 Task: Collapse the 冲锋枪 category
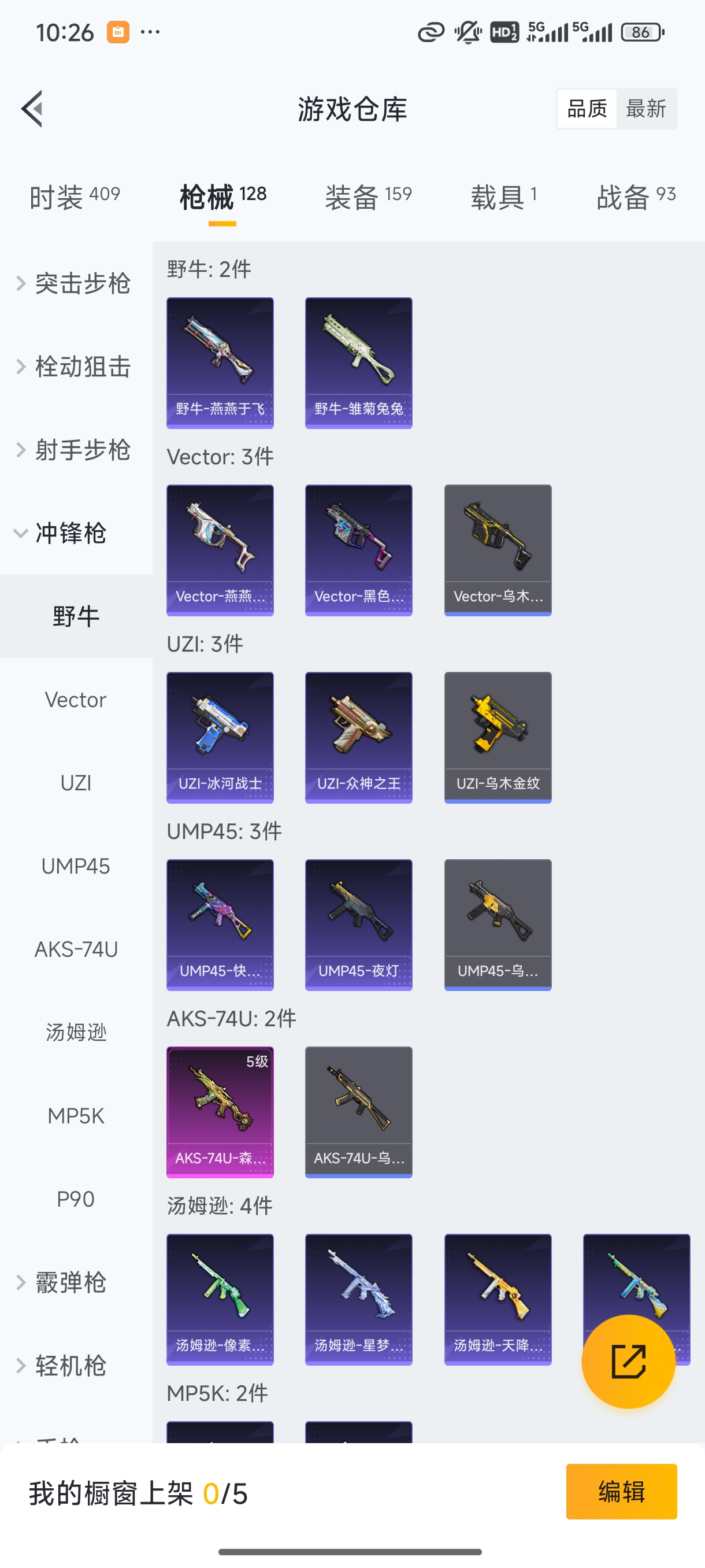click(x=73, y=533)
